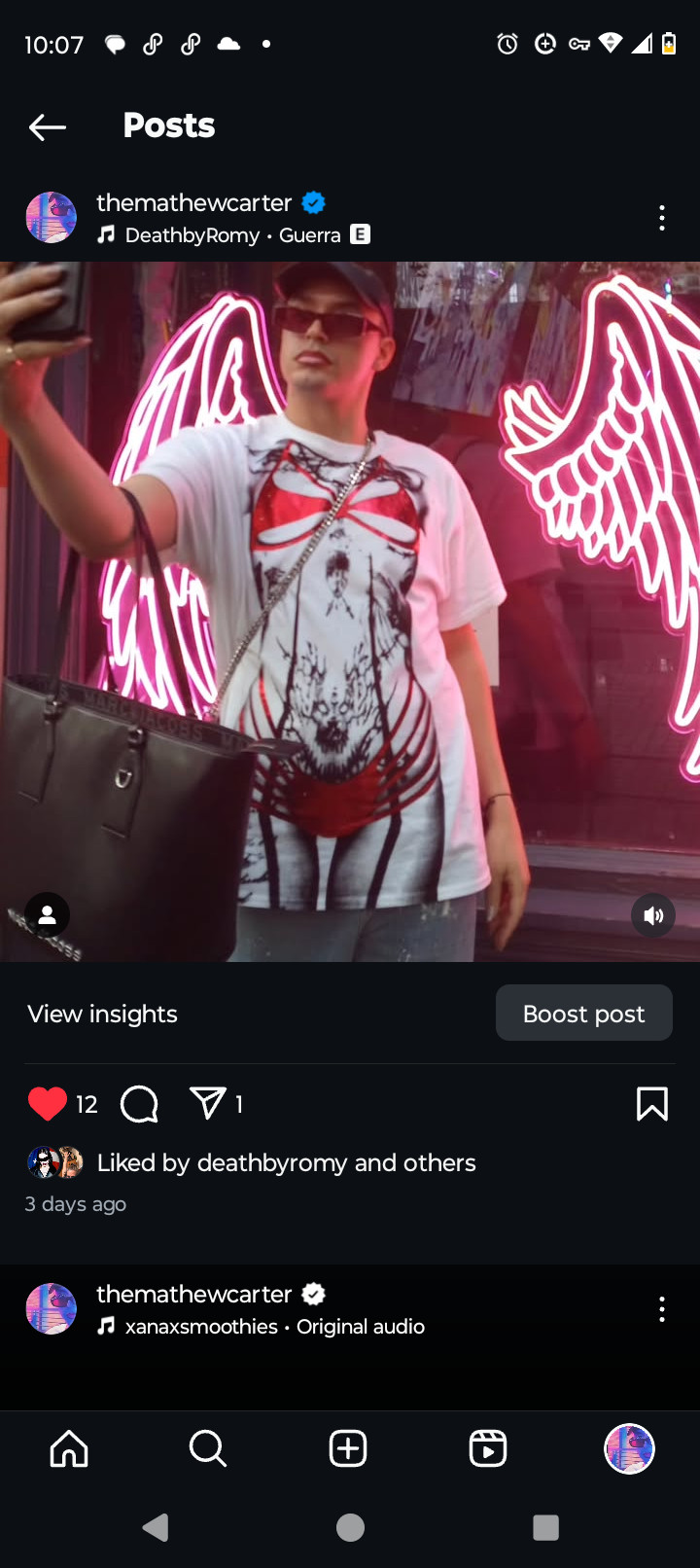This screenshot has width=700, height=1568.
Task: Switch to the Search tab
Action: (208, 1448)
